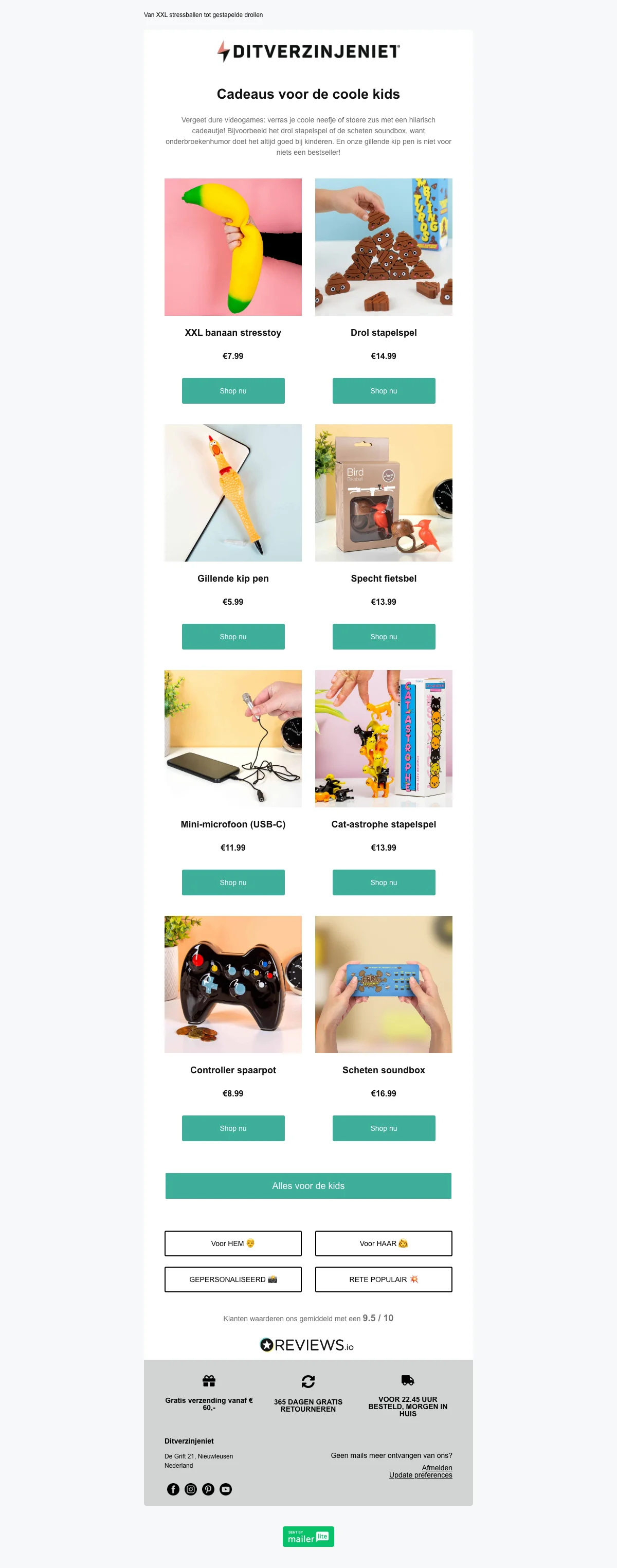Tap the Afmelden unsubscribe link
Image resolution: width=617 pixels, height=1568 pixels.
point(437,1468)
